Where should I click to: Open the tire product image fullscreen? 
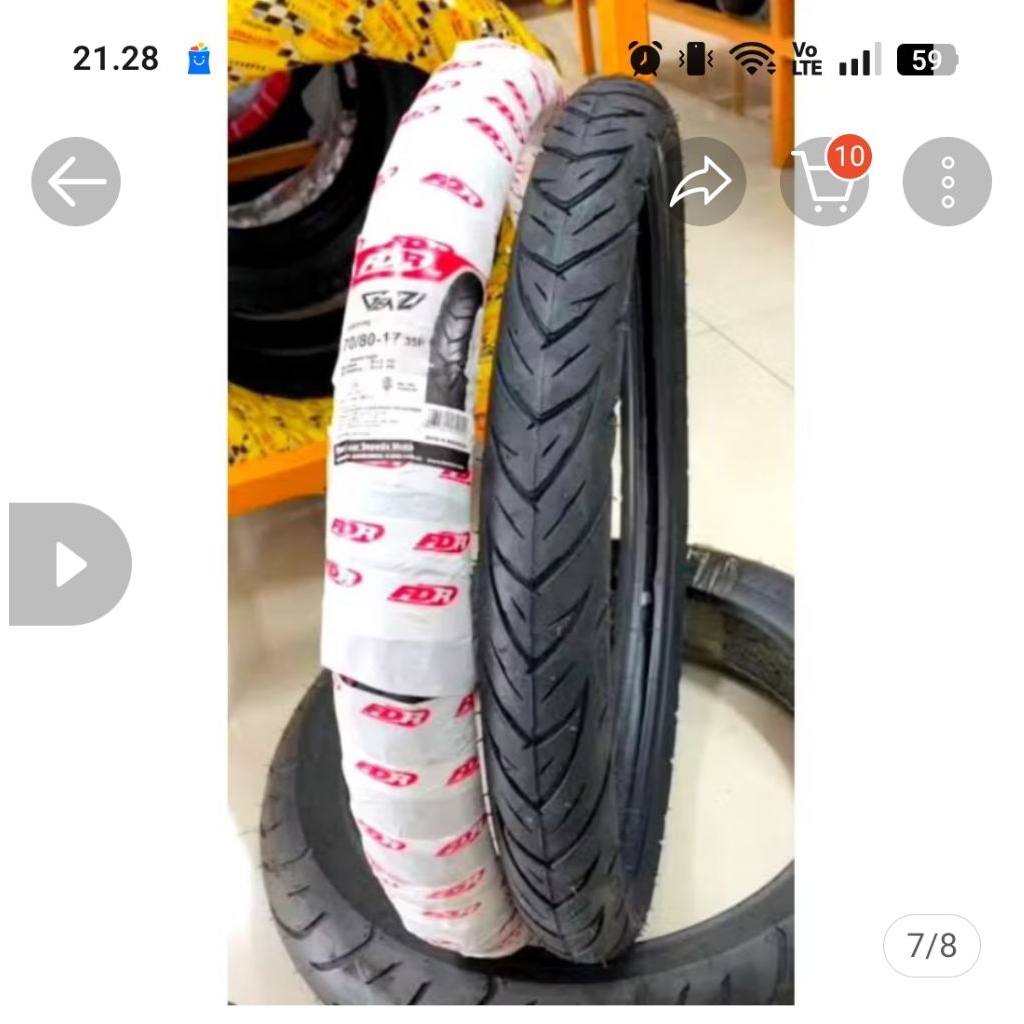pos(510,560)
